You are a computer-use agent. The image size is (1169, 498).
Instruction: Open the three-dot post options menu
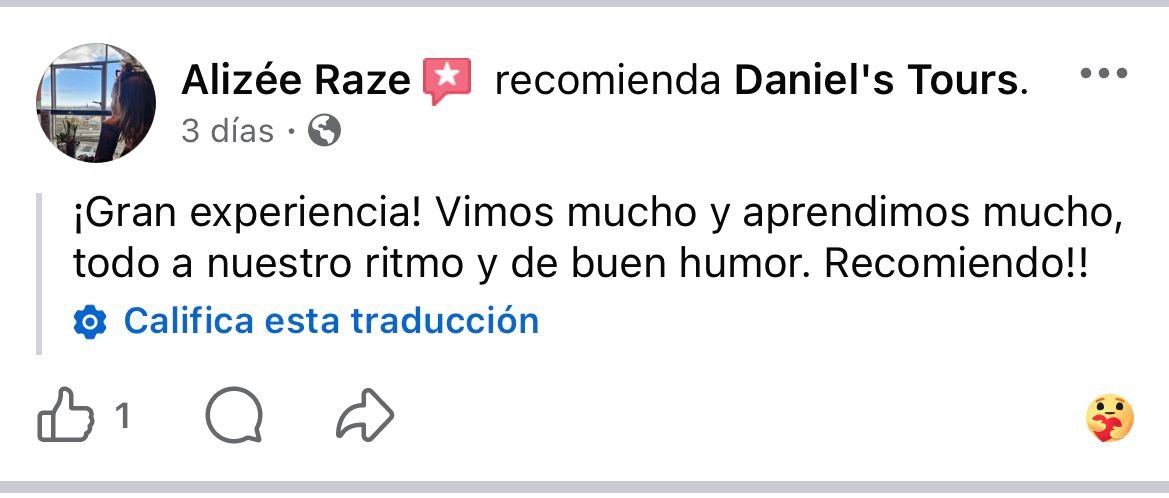(1105, 75)
